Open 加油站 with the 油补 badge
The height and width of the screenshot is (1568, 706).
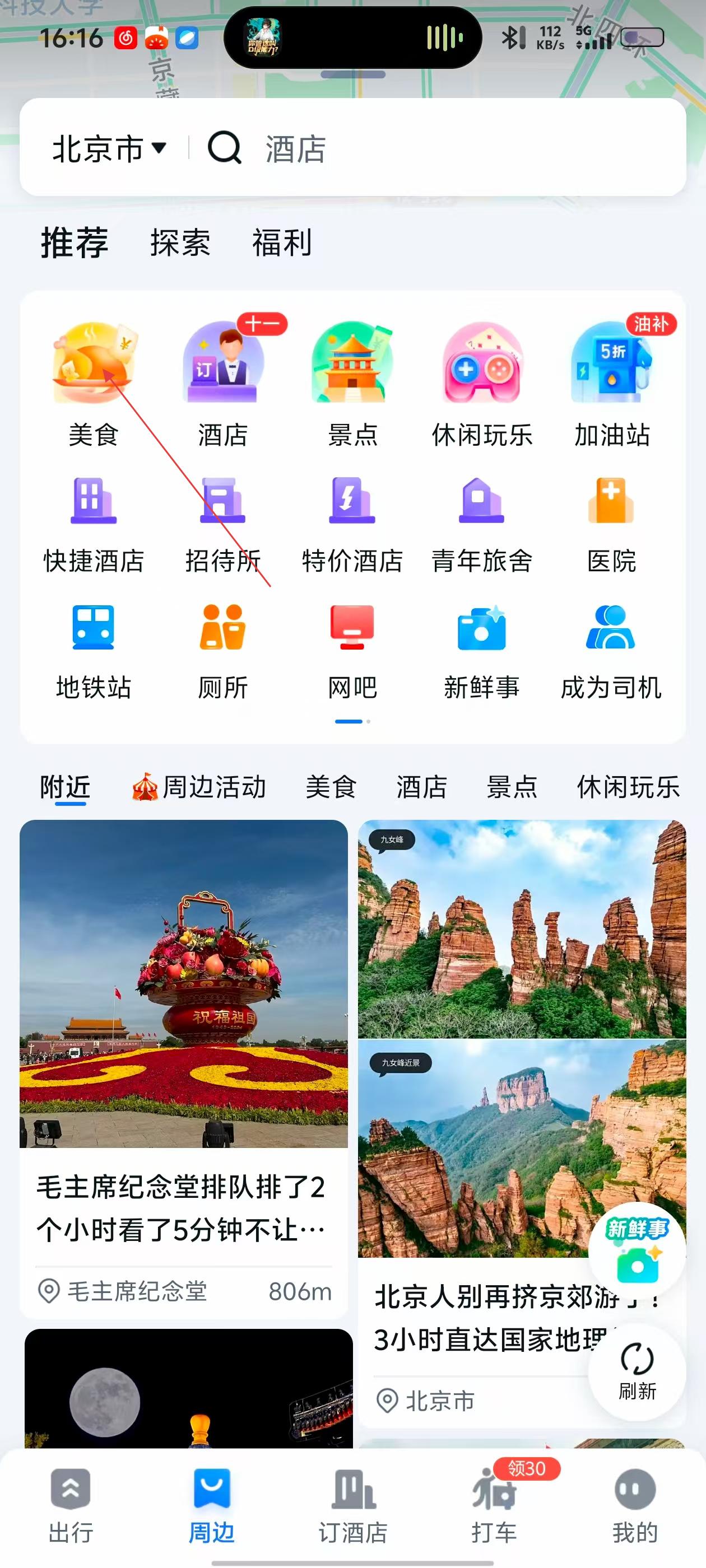pyautogui.click(x=611, y=385)
